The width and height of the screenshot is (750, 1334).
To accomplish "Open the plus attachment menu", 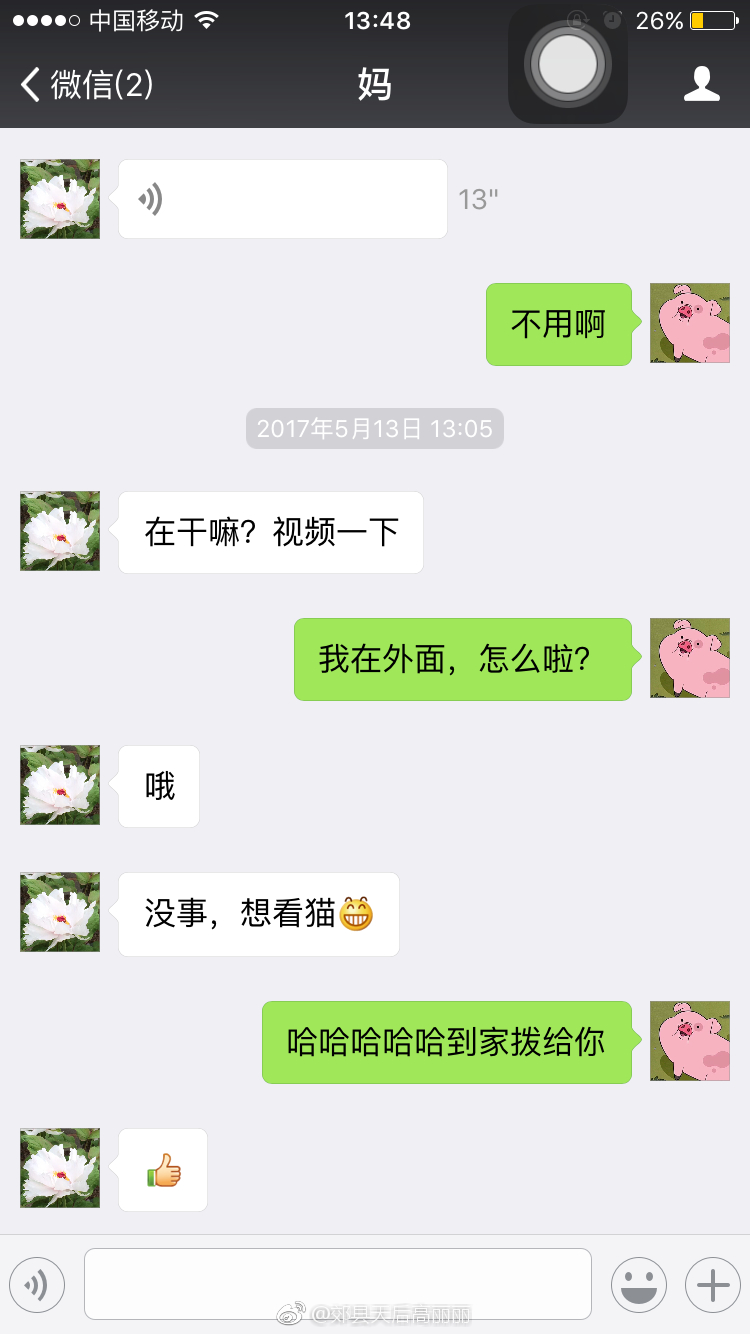I will [713, 1285].
